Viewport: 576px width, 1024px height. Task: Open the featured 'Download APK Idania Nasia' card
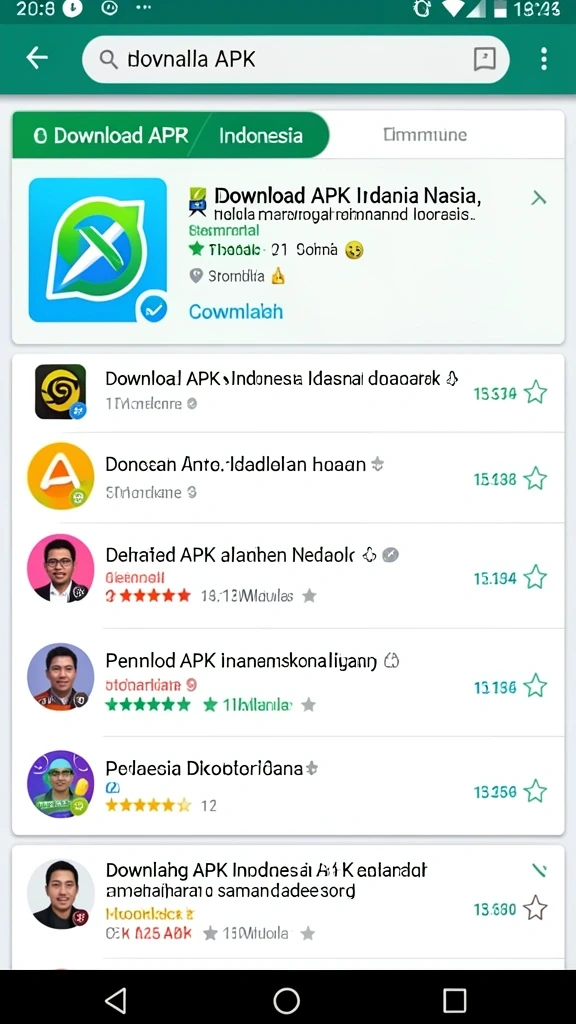[x=288, y=251]
